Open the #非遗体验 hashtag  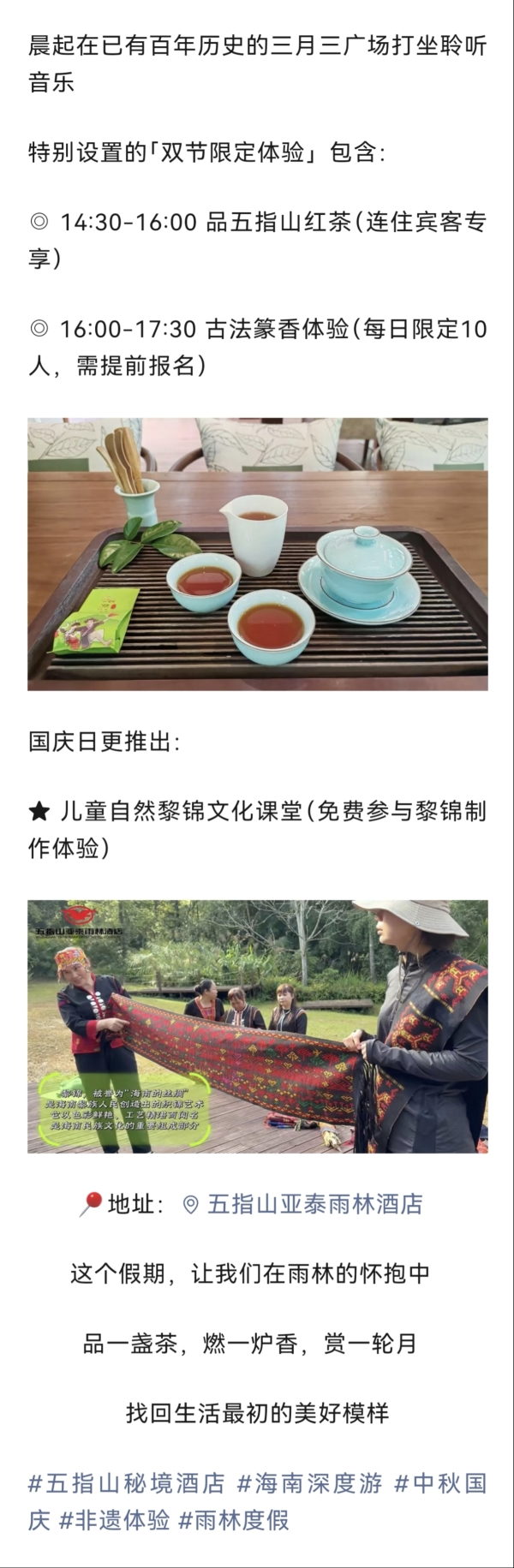click(x=114, y=1520)
